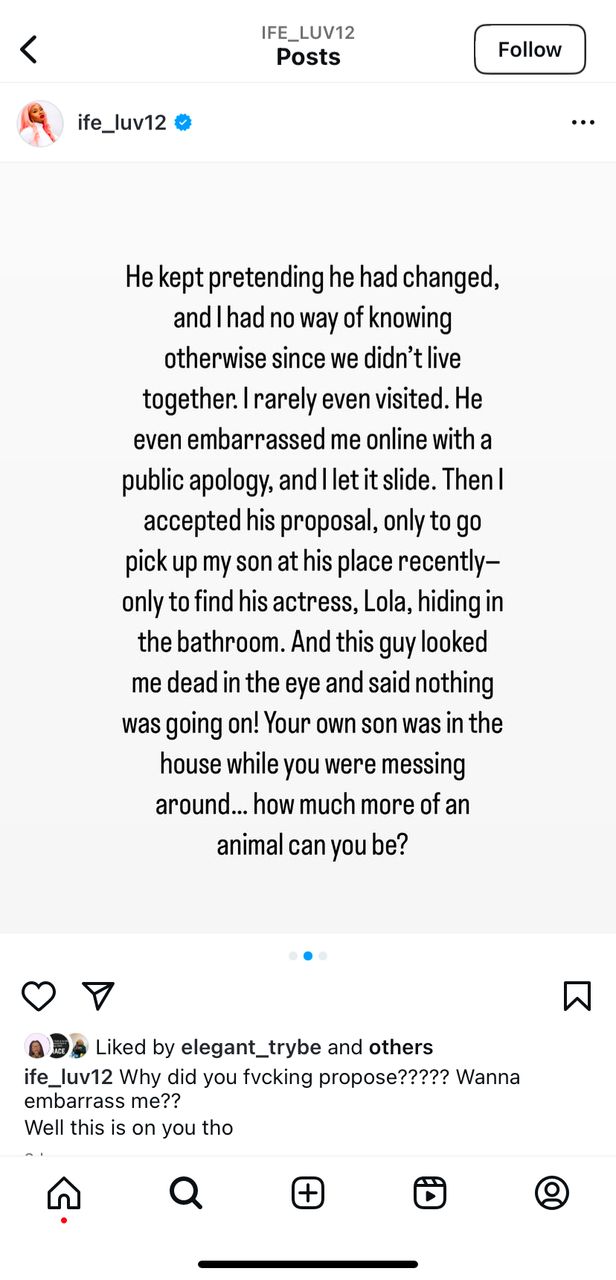The image size is (616, 1280).
Task: Like this post with the heart icon
Action: [x=39, y=996]
